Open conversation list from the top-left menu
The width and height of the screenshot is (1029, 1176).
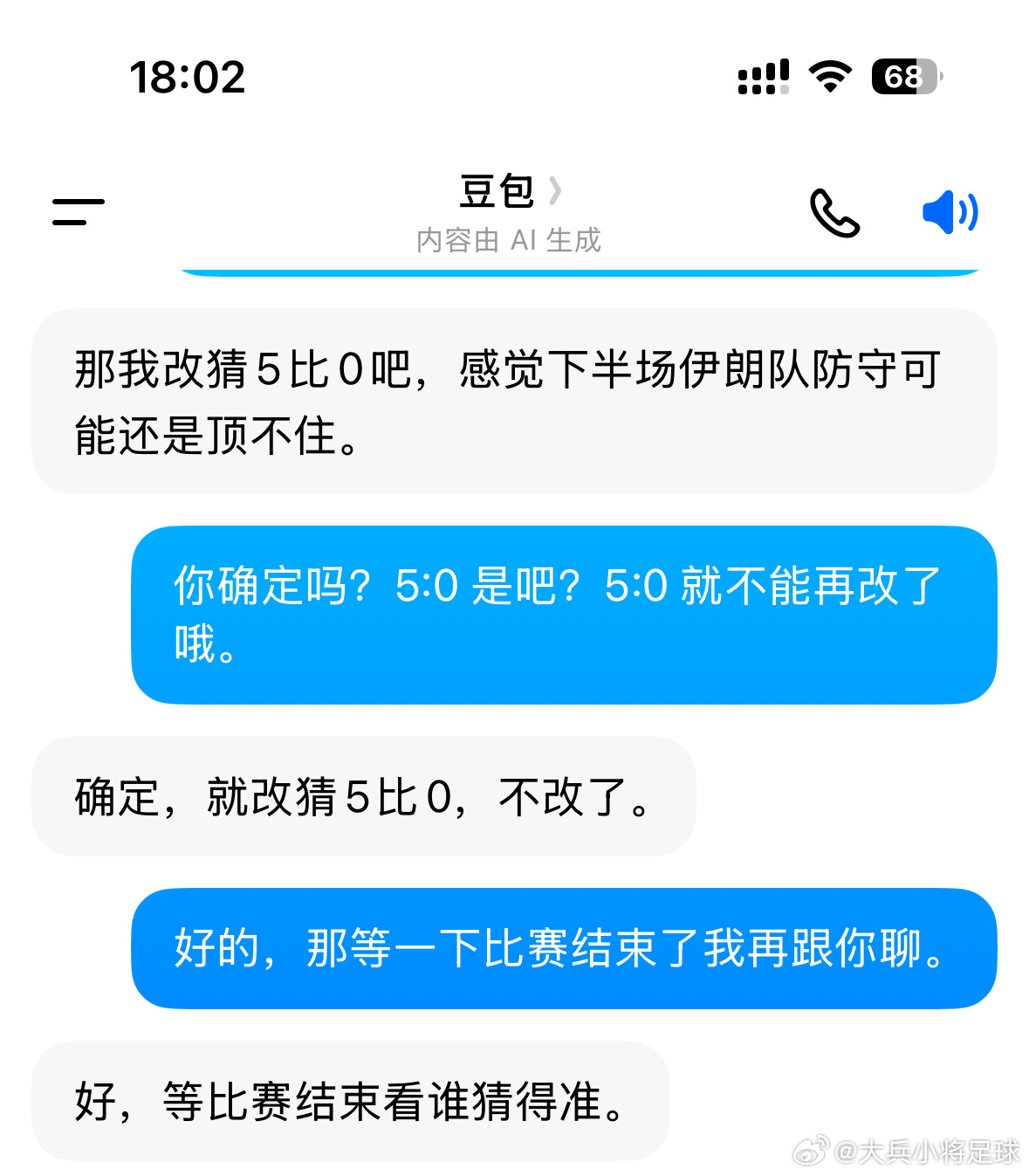point(76,211)
